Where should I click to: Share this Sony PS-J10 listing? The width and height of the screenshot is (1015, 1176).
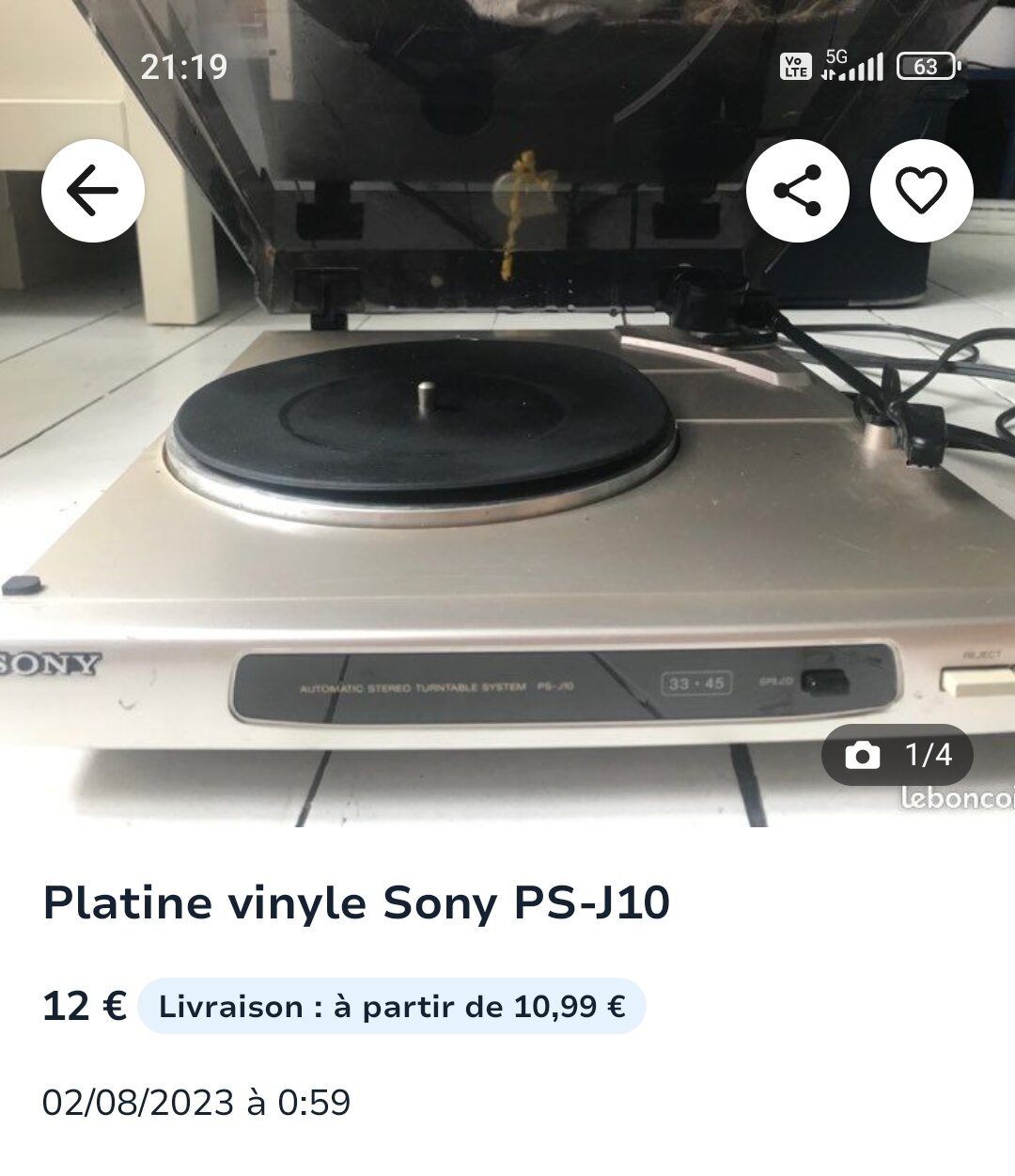[x=797, y=191]
